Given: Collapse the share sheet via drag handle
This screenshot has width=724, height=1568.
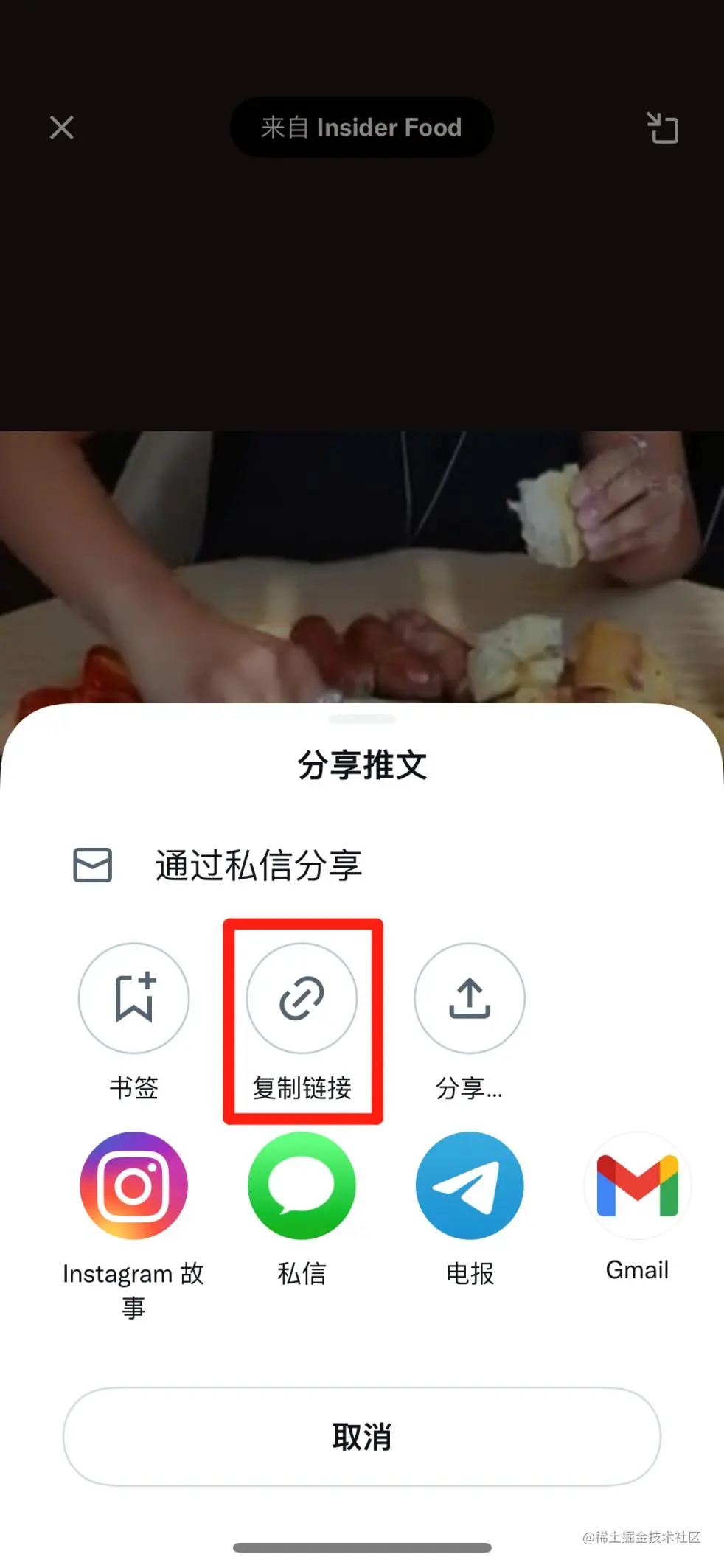Looking at the screenshot, I should pyautogui.click(x=361, y=721).
